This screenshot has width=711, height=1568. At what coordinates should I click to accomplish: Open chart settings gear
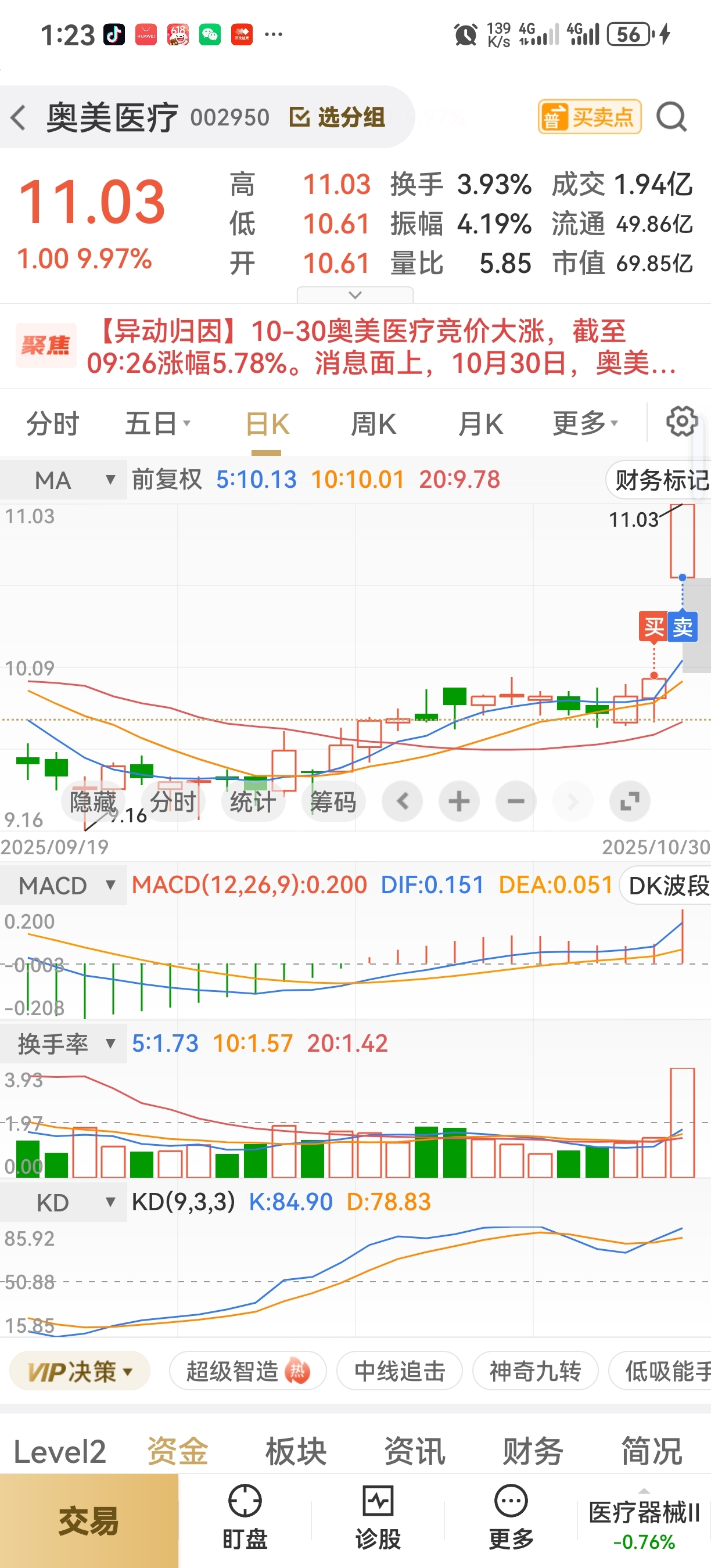(681, 421)
